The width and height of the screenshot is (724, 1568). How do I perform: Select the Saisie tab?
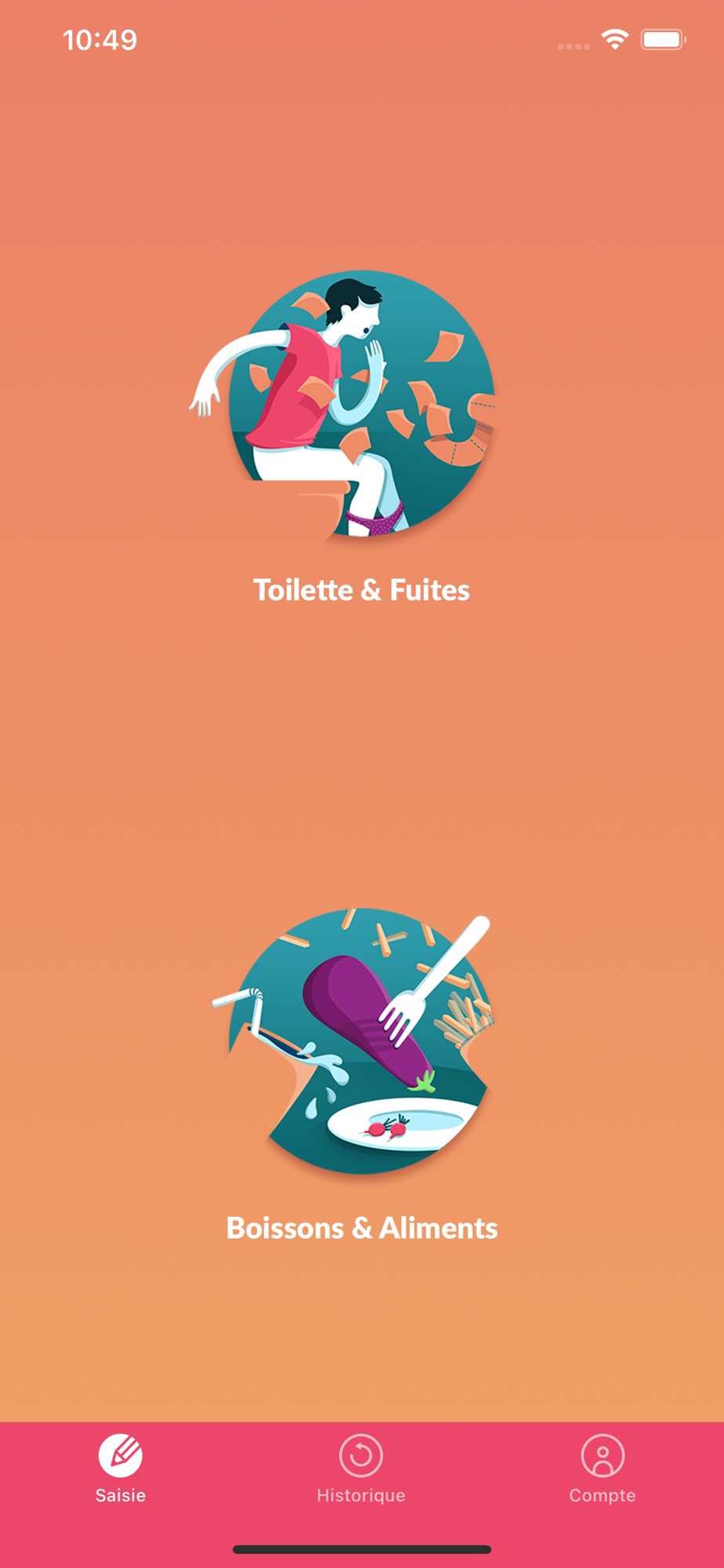tap(121, 1468)
